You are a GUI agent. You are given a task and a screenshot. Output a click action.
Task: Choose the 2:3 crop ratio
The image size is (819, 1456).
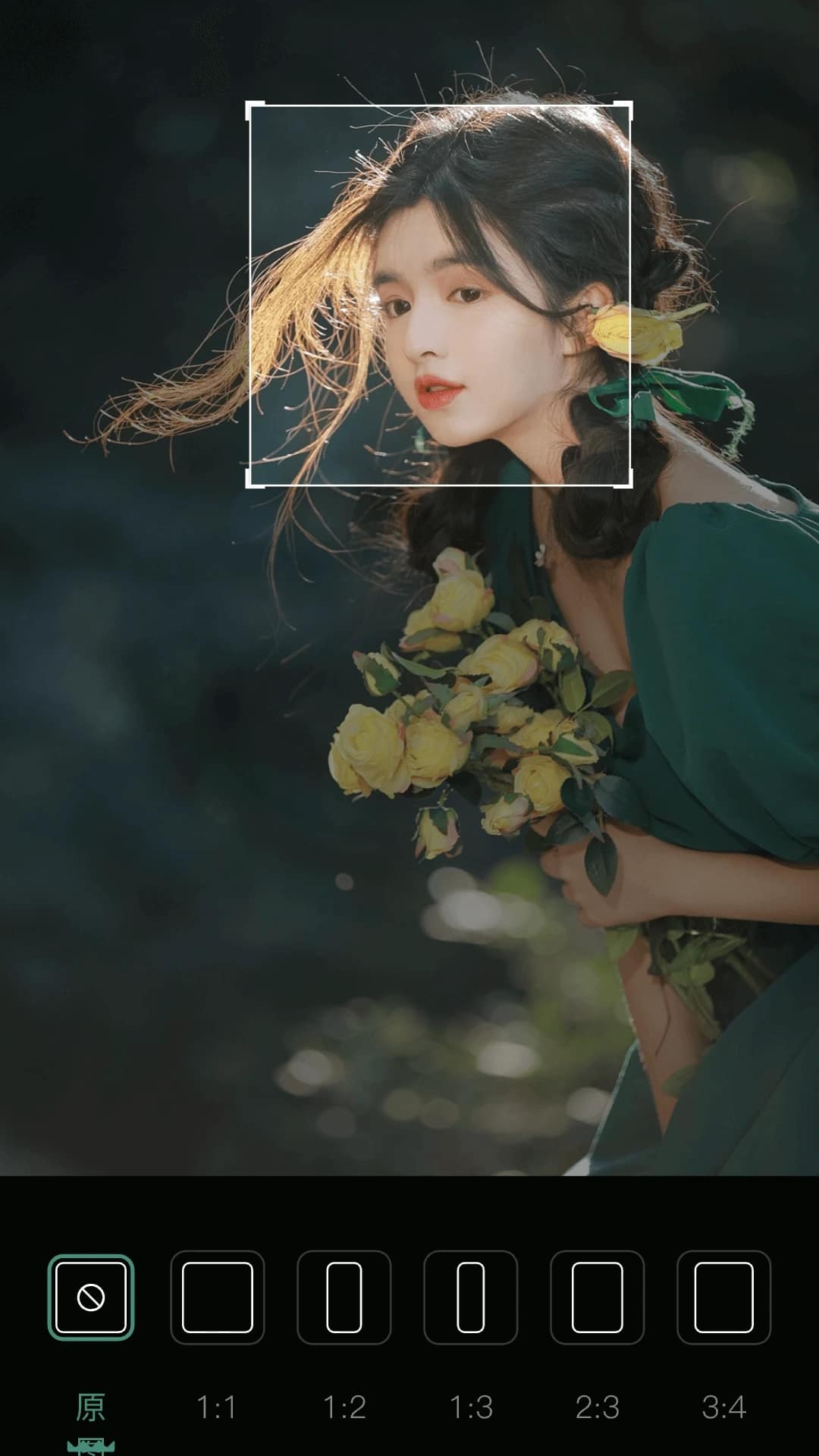pos(598,1297)
